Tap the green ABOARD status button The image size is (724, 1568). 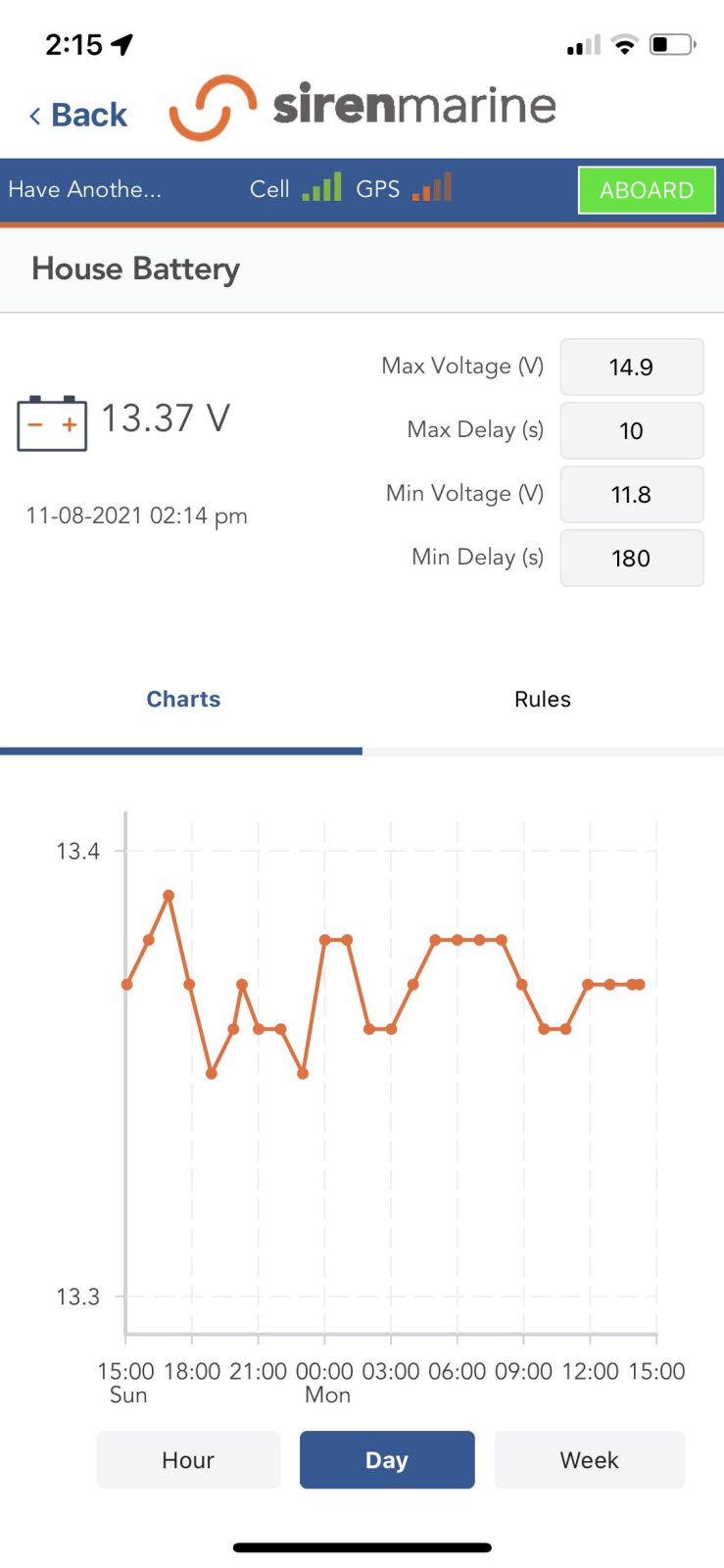[647, 189]
